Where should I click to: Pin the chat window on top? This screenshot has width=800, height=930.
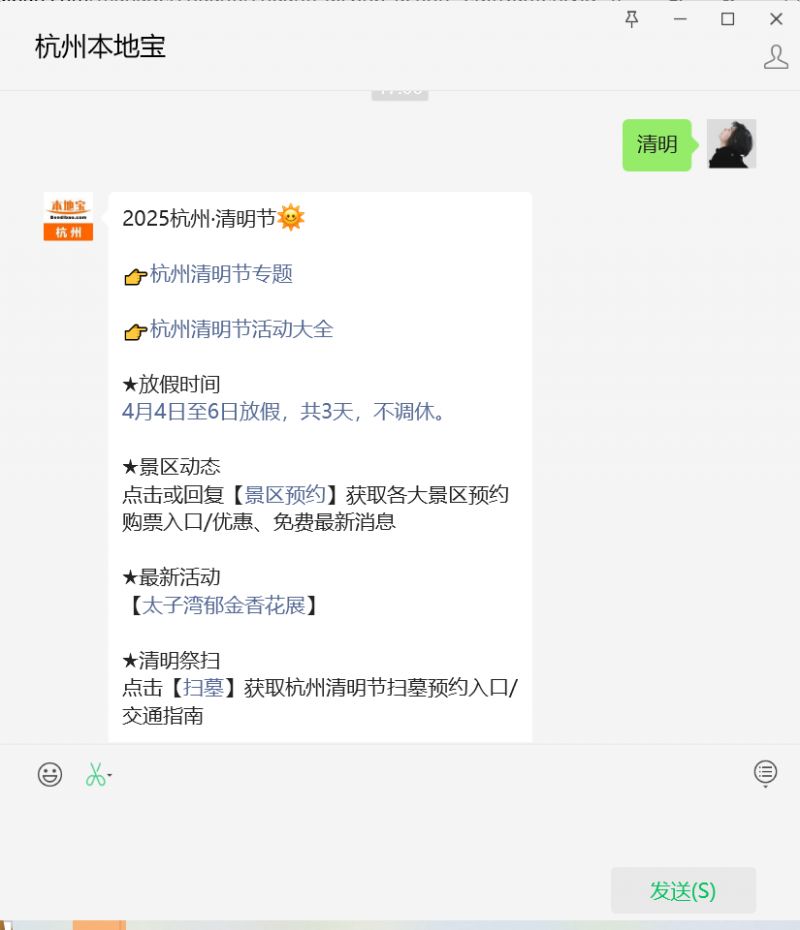(632, 19)
